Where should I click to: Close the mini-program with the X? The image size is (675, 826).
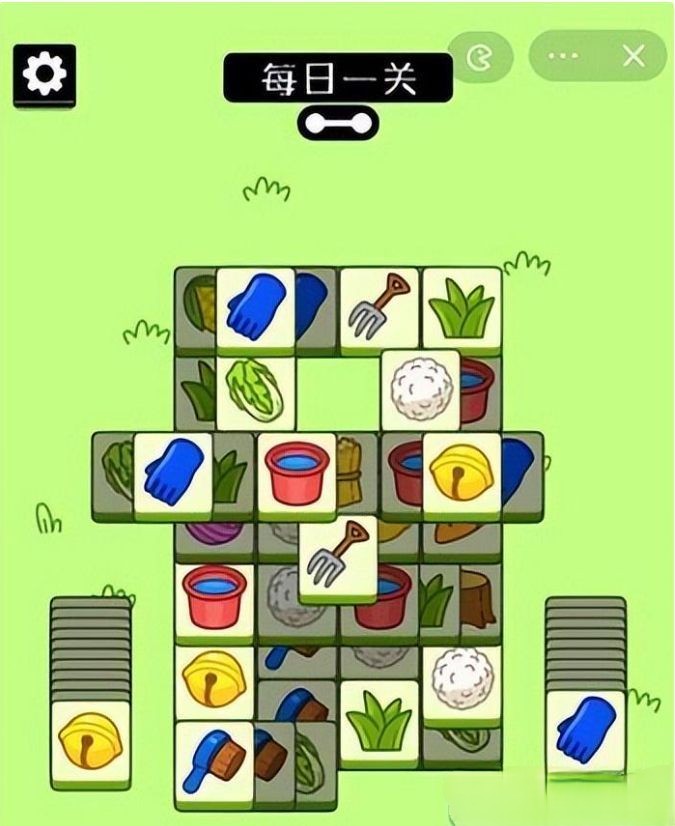click(634, 56)
